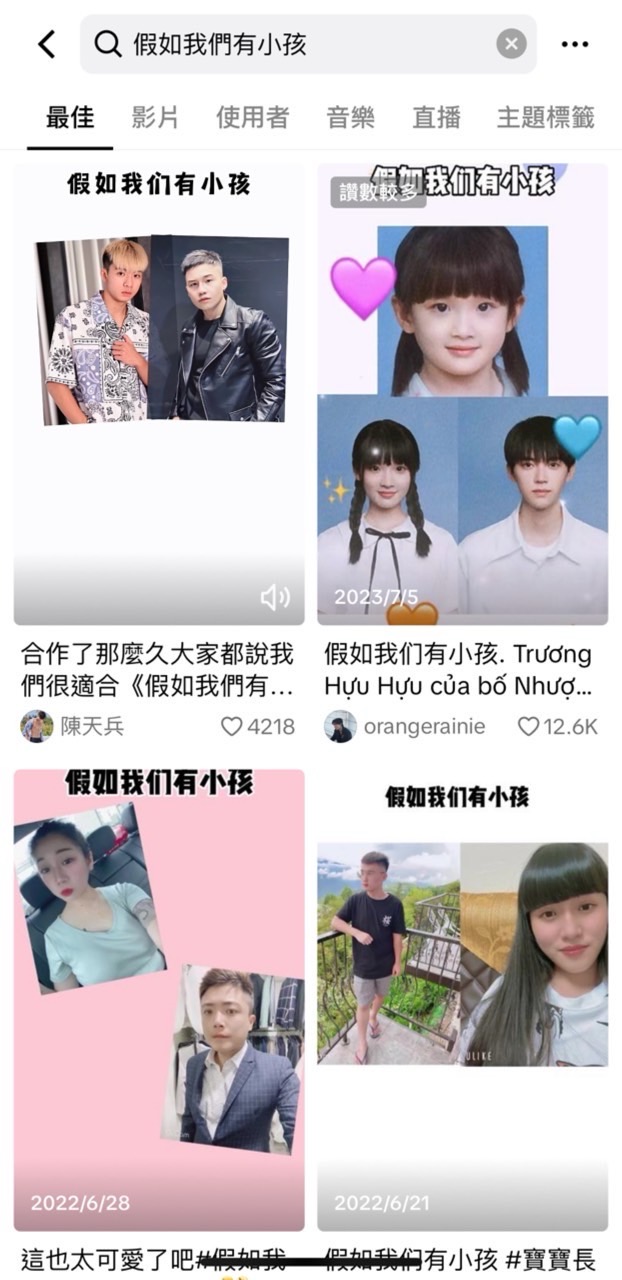Switch to the 影片 tab
622x1280 pixels.
[155, 118]
